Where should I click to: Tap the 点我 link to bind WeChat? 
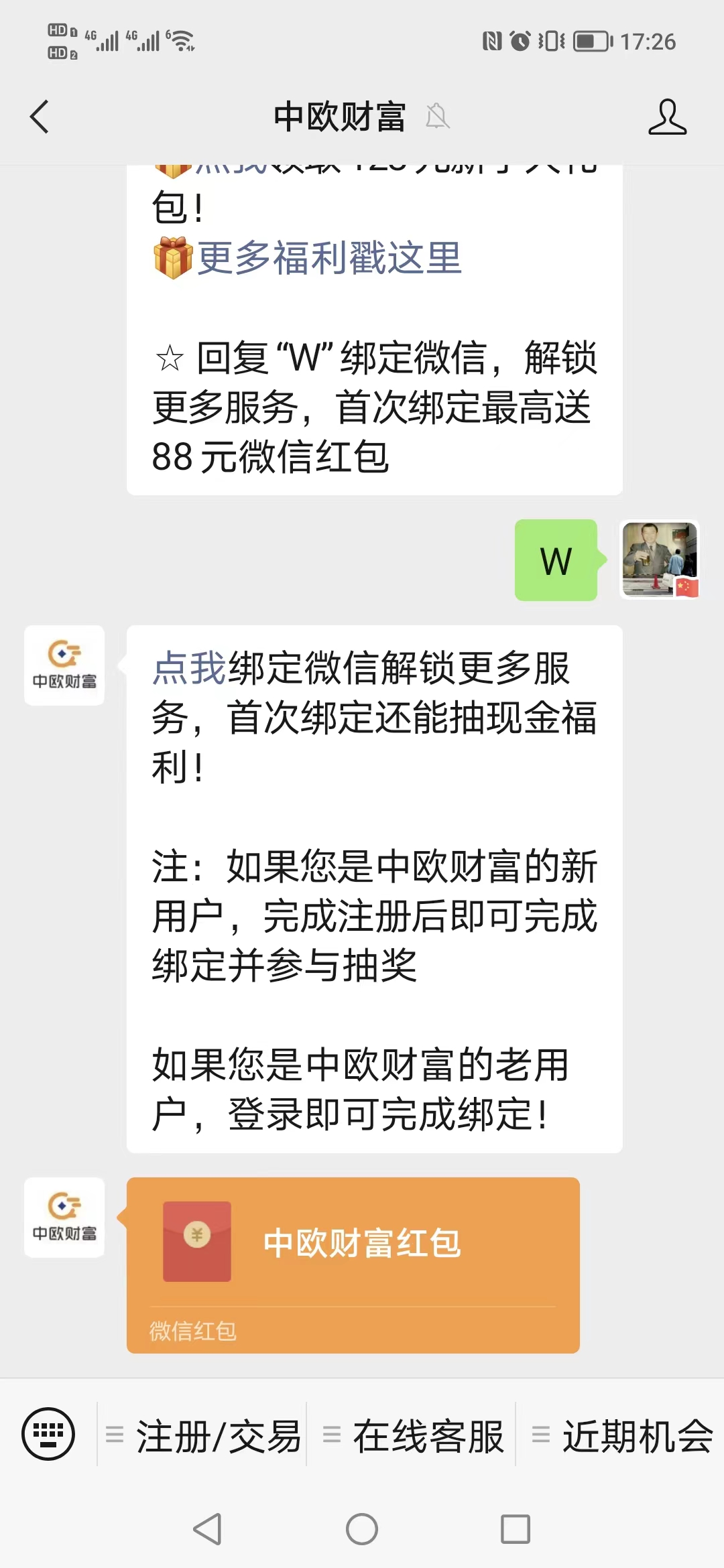(189, 668)
